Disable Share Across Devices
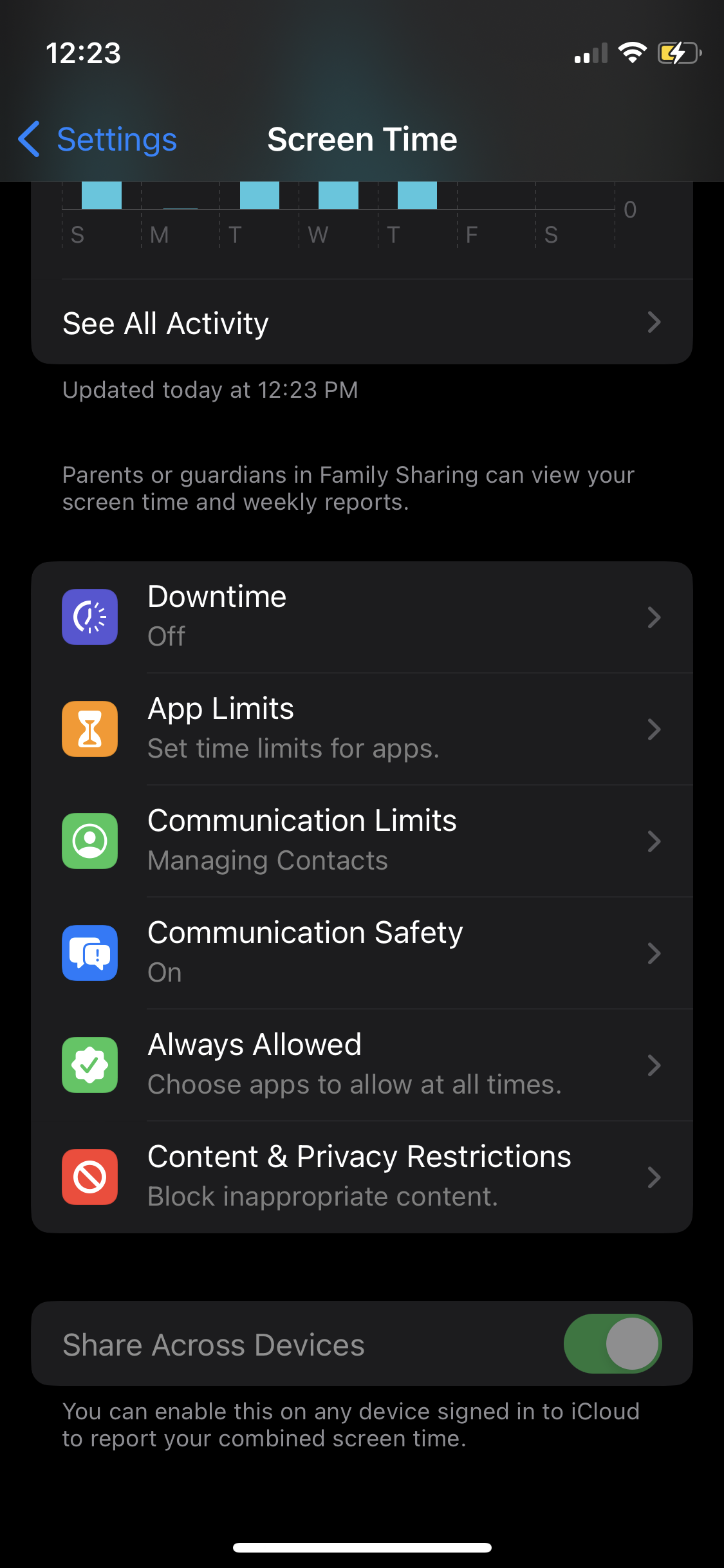This screenshot has height=1568, width=724. tap(612, 1343)
